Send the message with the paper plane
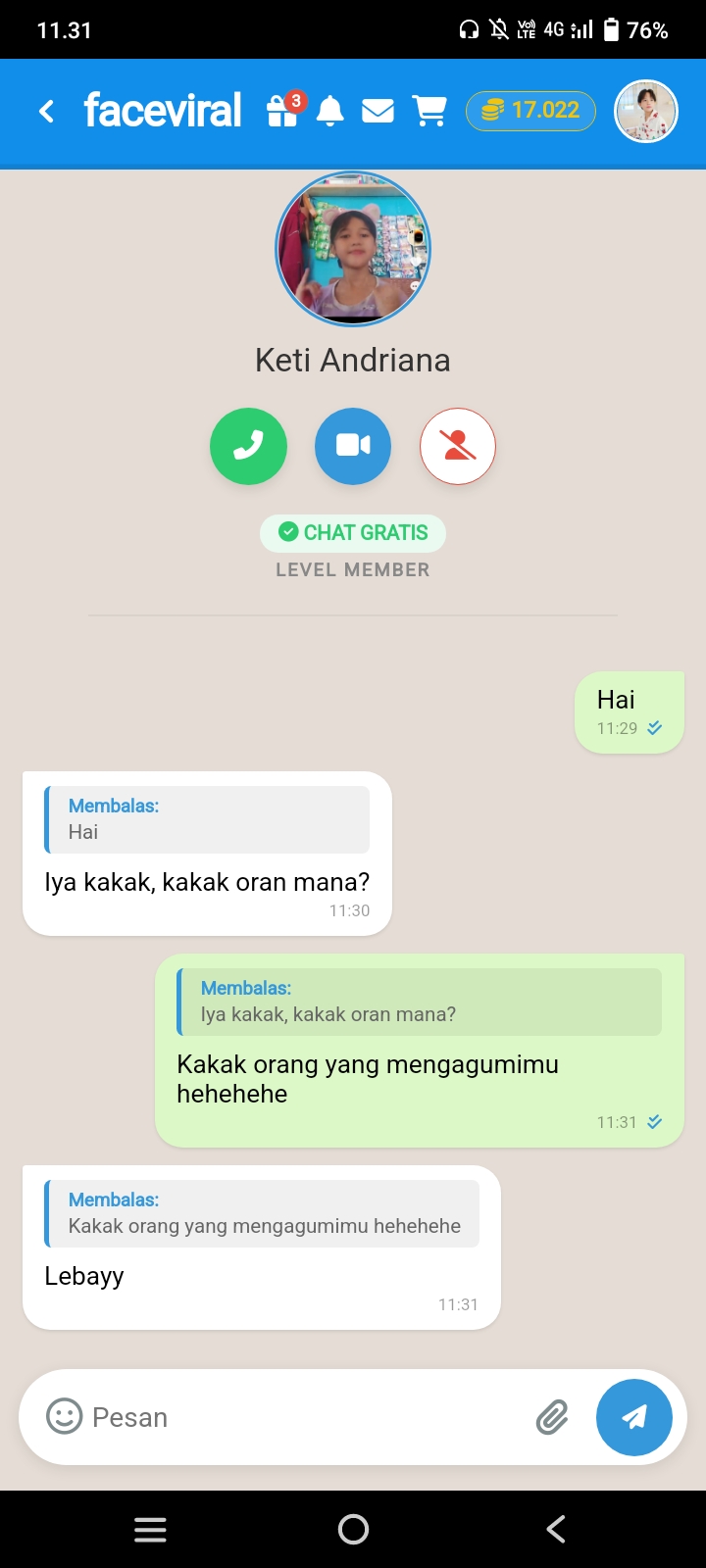This screenshot has height=1568, width=706. coord(634,1417)
